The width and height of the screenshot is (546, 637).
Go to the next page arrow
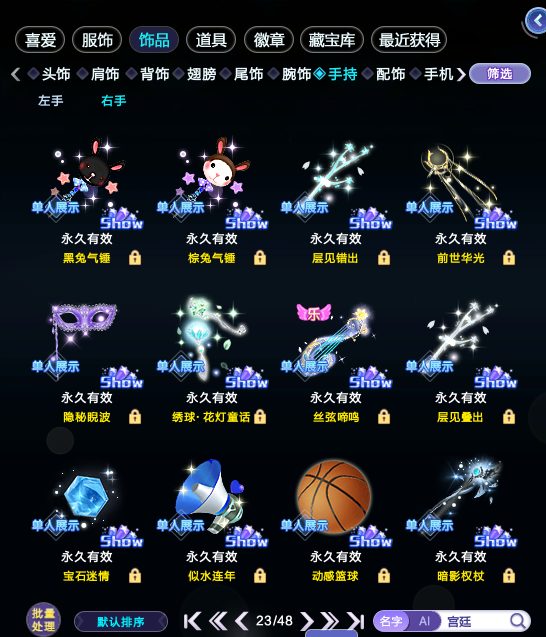(306, 621)
